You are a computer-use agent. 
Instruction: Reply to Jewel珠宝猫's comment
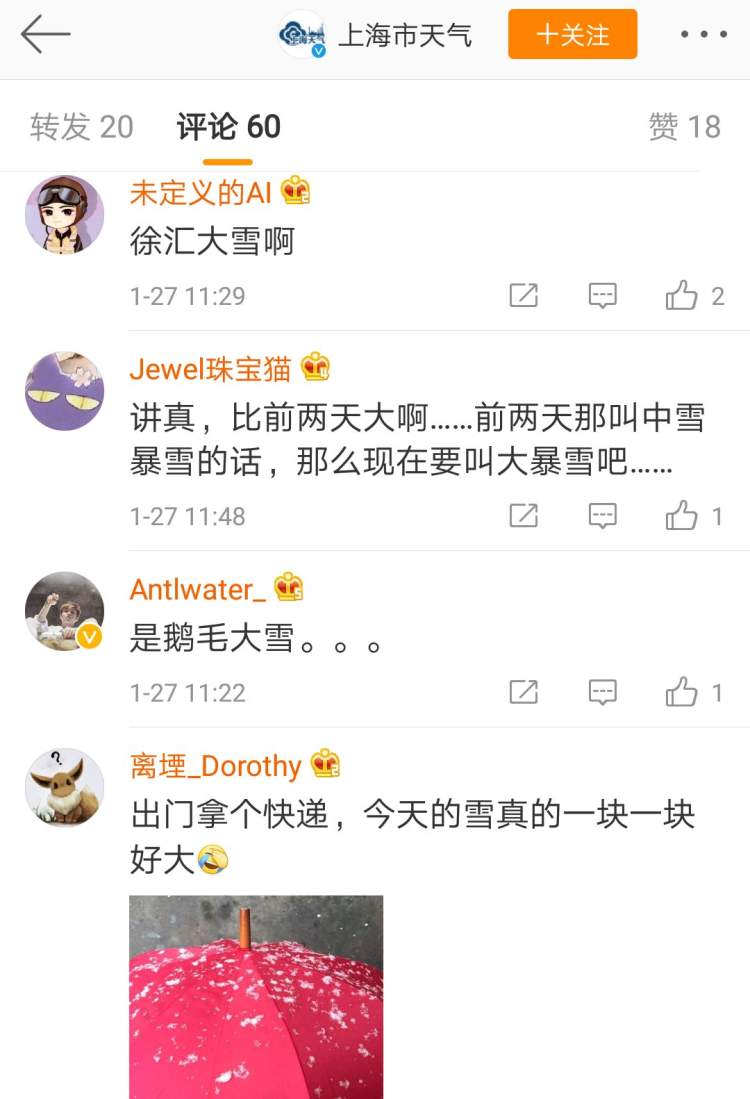pyautogui.click(x=602, y=515)
